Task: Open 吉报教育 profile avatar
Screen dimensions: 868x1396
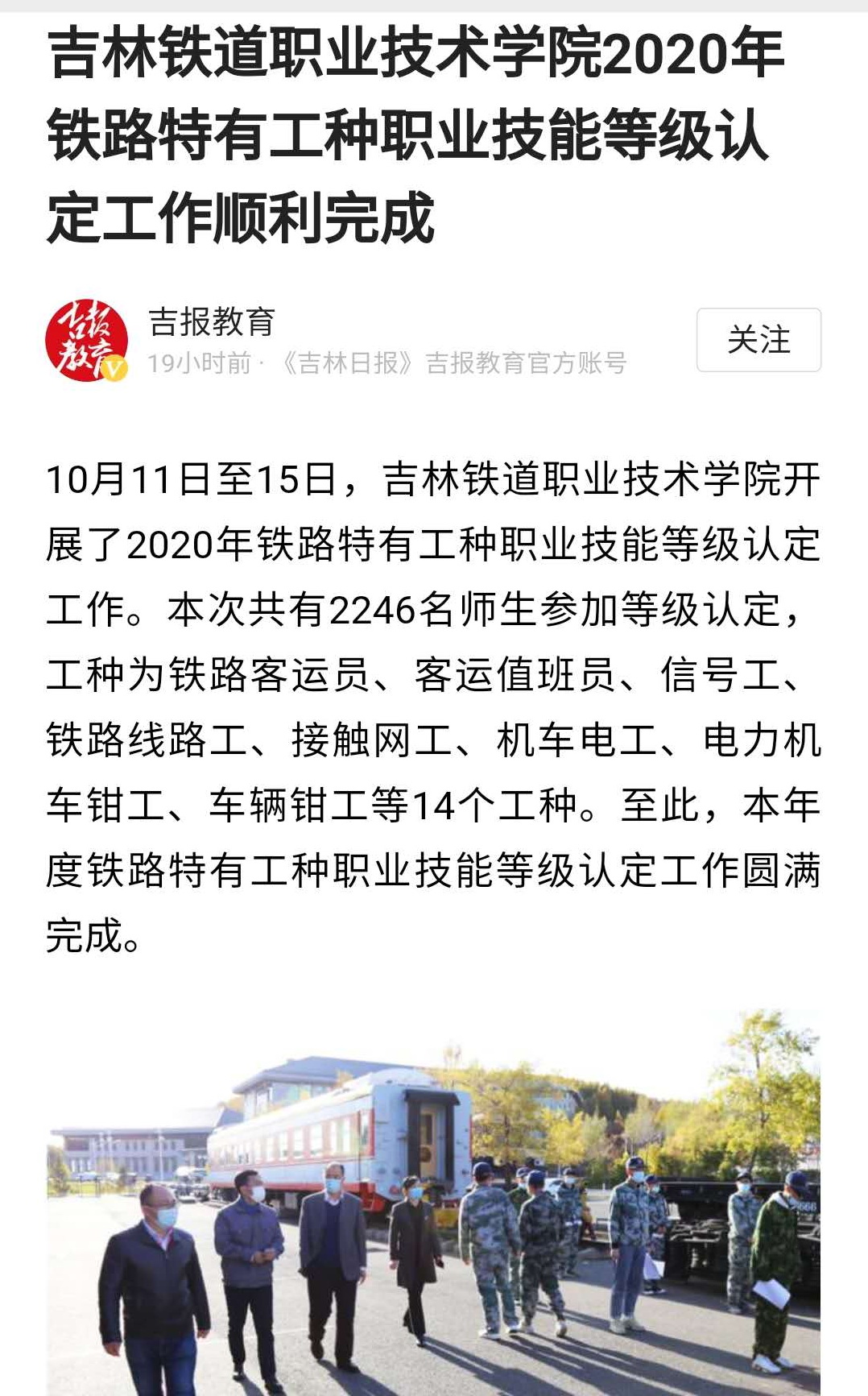Action: tap(86, 340)
